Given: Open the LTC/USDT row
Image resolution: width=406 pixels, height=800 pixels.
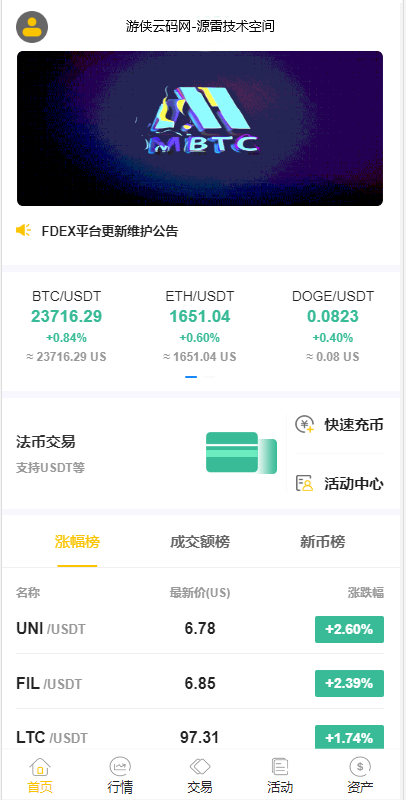Looking at the screenshot, I should point(200,735).
